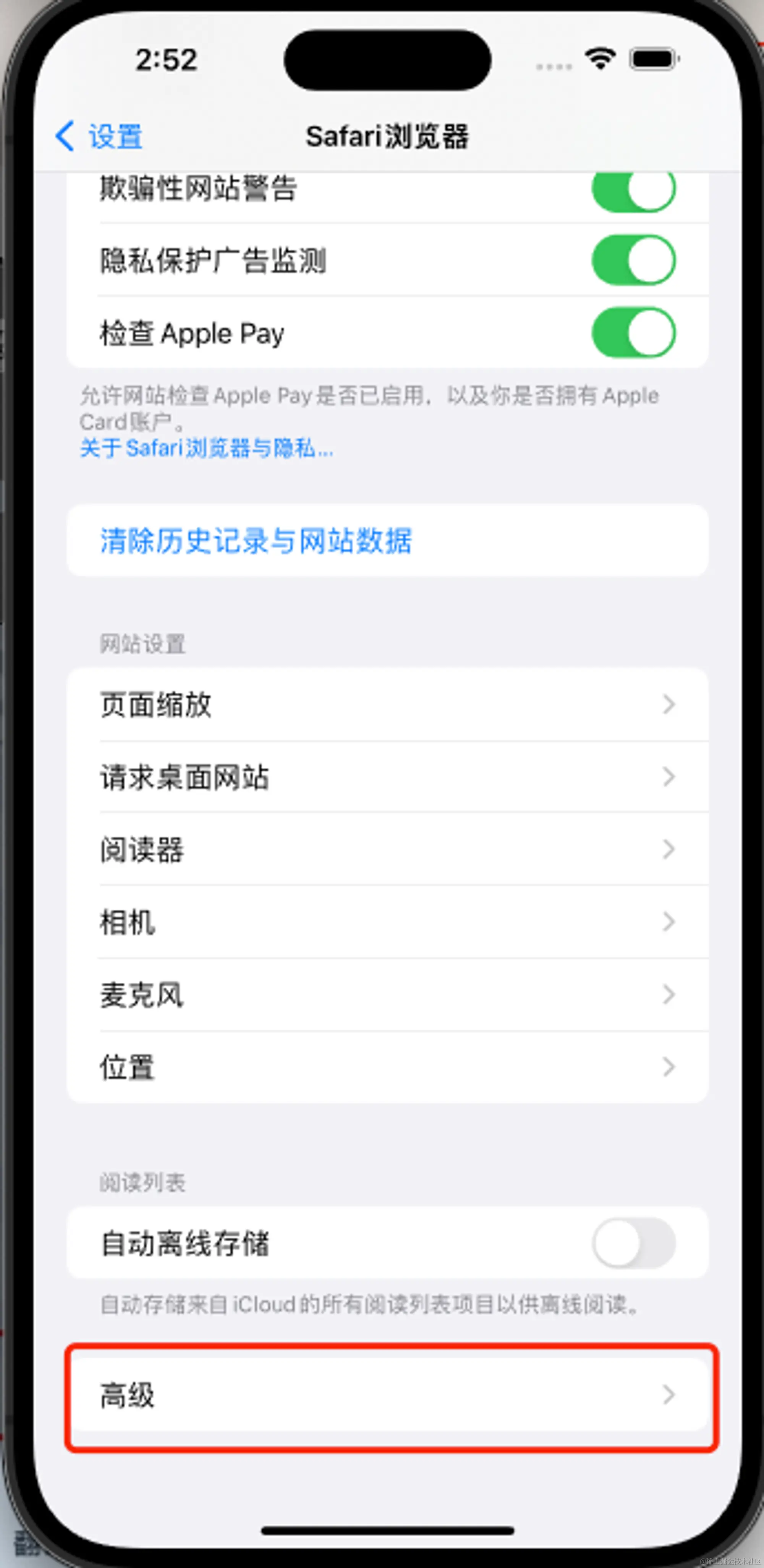The width and height of the screenshot is (764, 1568).
Task: Disable 检查 Apple Pay switch
Action: pos(633,333)
